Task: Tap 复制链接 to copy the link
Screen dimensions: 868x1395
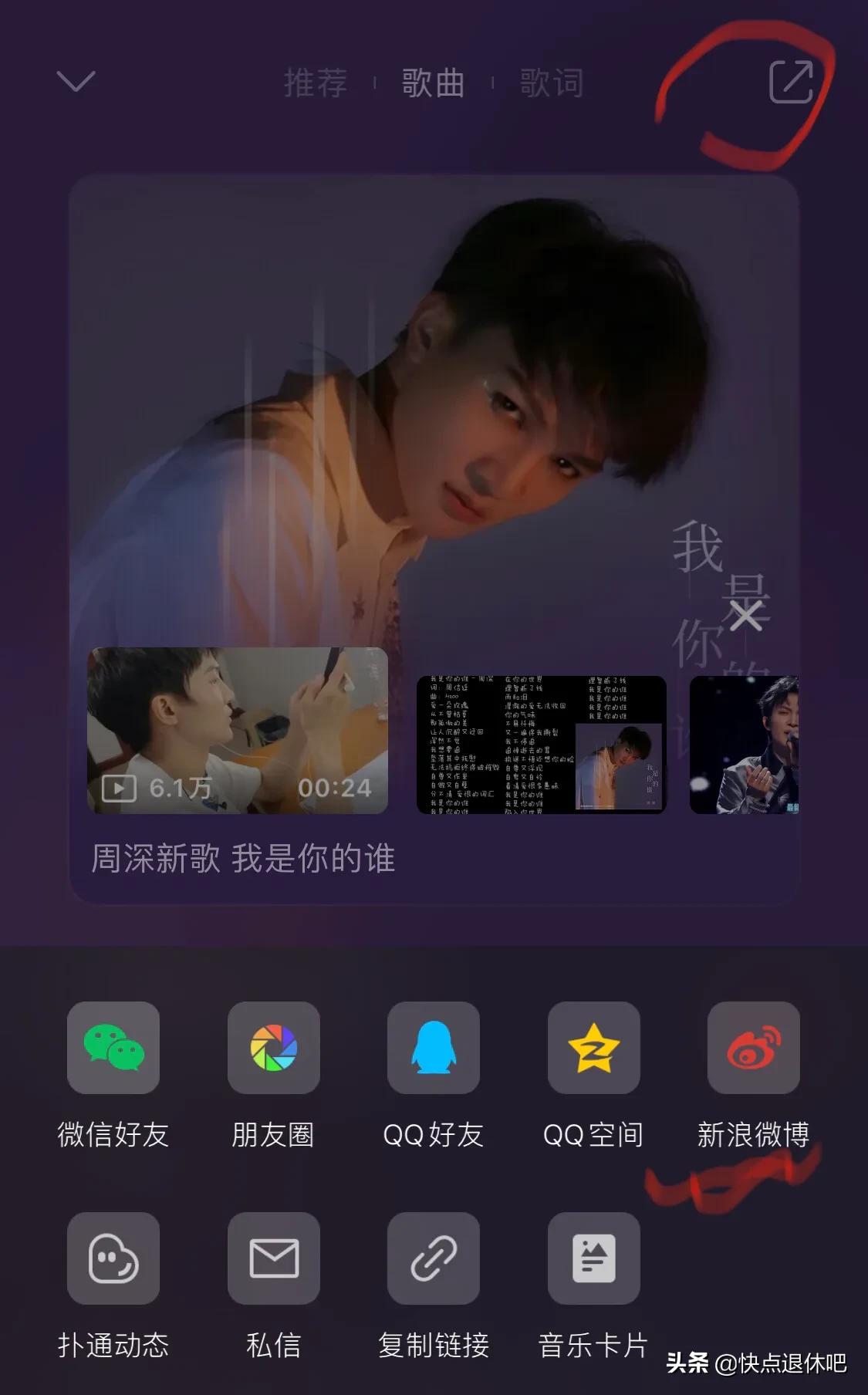Action: tap(434, 1259)
